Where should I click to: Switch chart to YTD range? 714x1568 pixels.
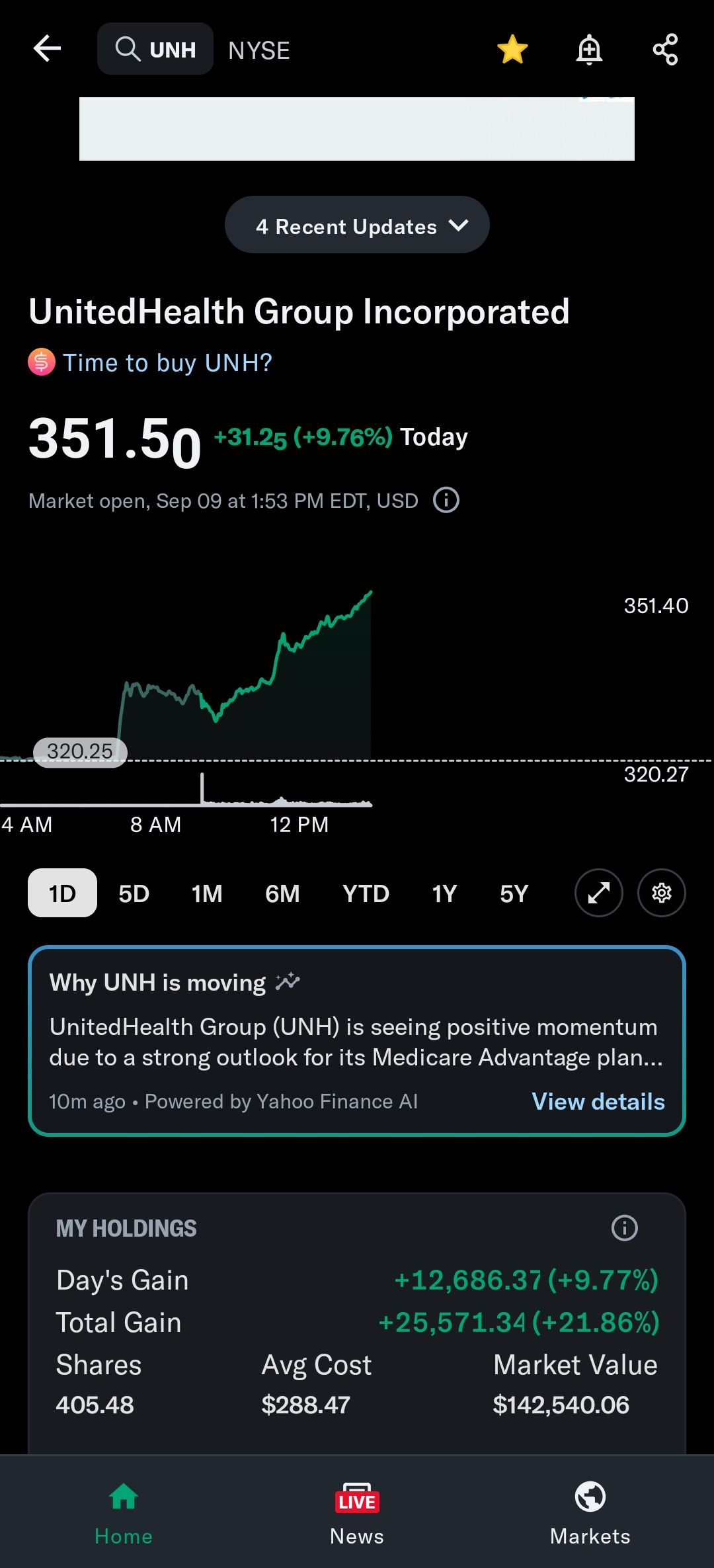pyautogui.click(x=366, y=893)
